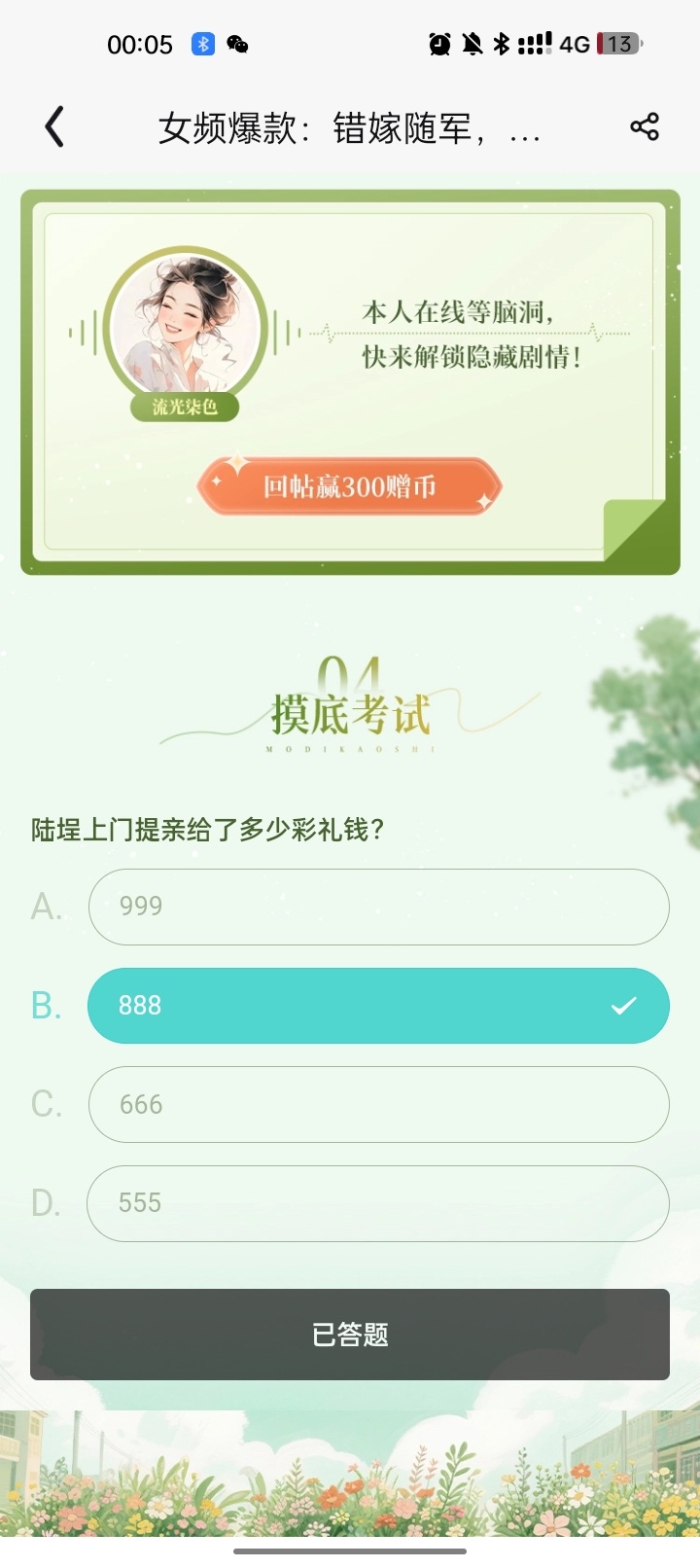Pick answer C, 666
The height and width of the screenshot is (1568, 700).
(378, 1104)
